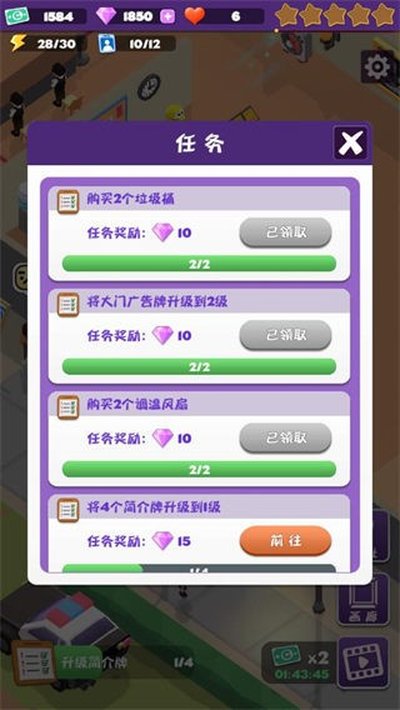The image size is (400, 710).
Task: Close the 任务 dialog
Action: pos(351,143)
